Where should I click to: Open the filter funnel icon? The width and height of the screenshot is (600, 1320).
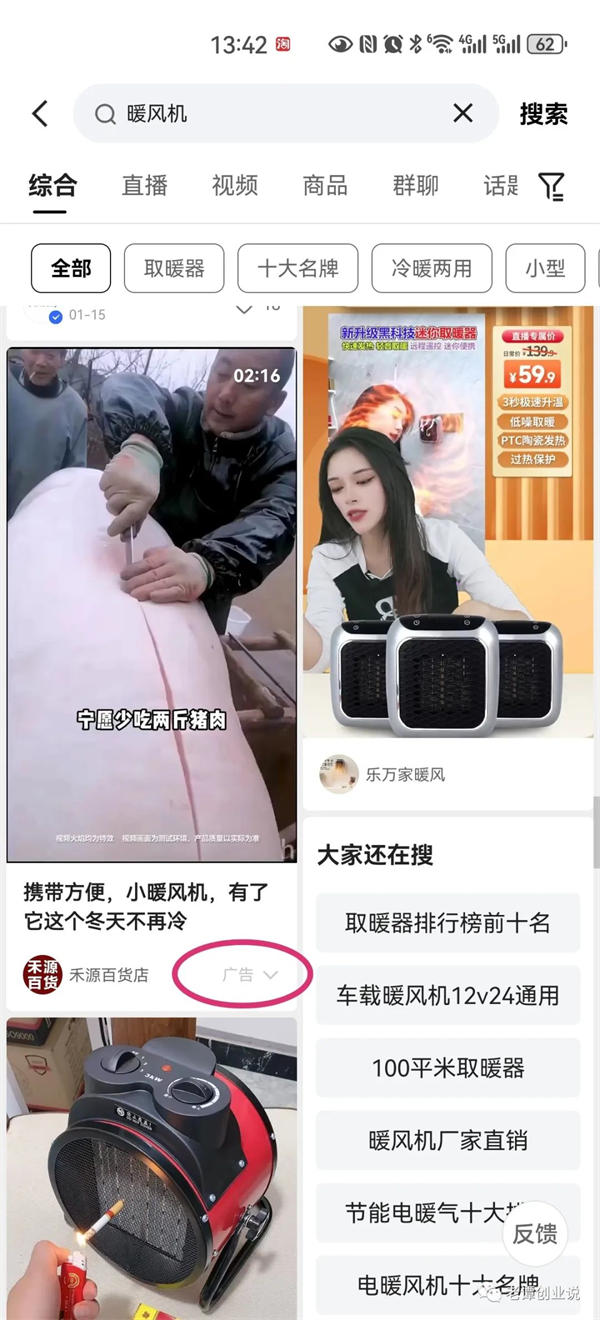[x=551, y=186]
